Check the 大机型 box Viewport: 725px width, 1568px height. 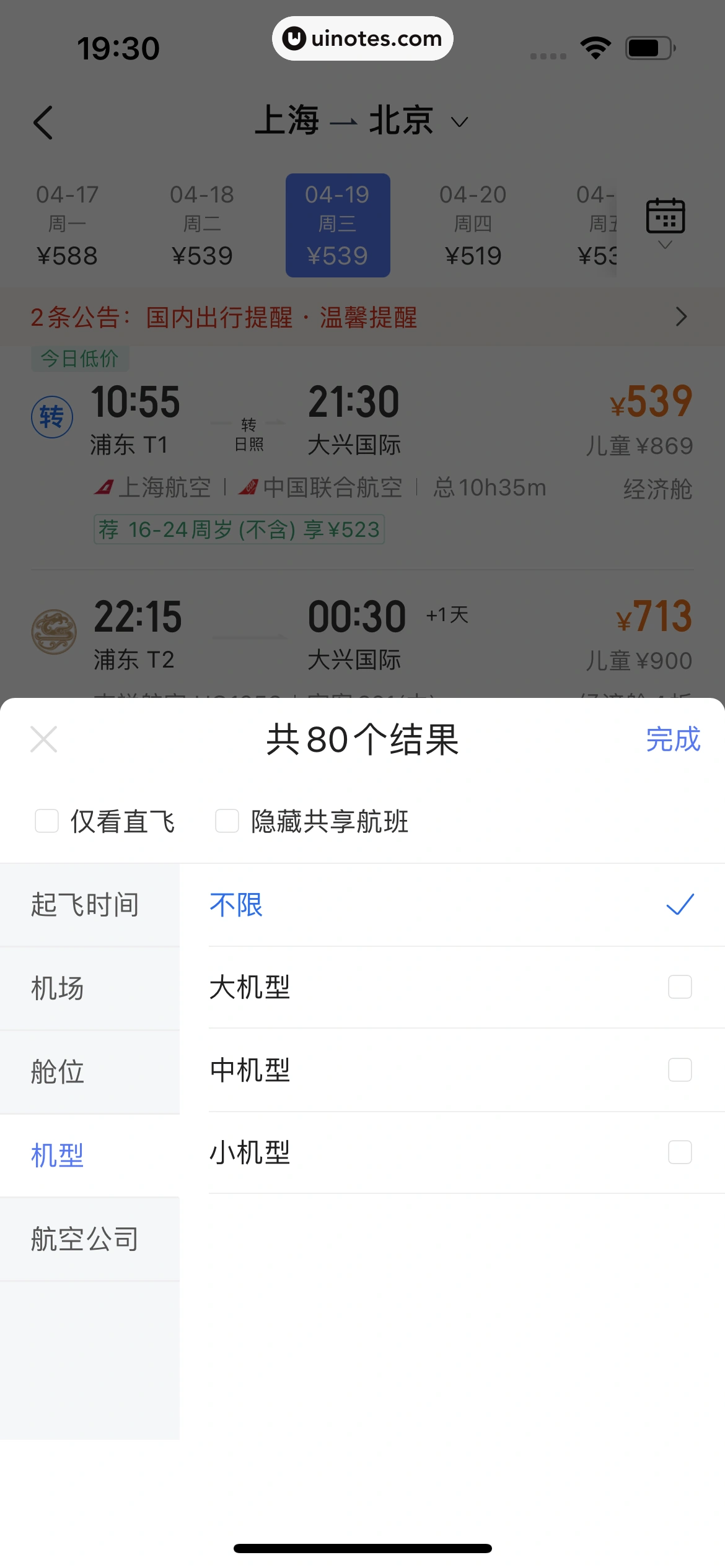tap(680, 987)
